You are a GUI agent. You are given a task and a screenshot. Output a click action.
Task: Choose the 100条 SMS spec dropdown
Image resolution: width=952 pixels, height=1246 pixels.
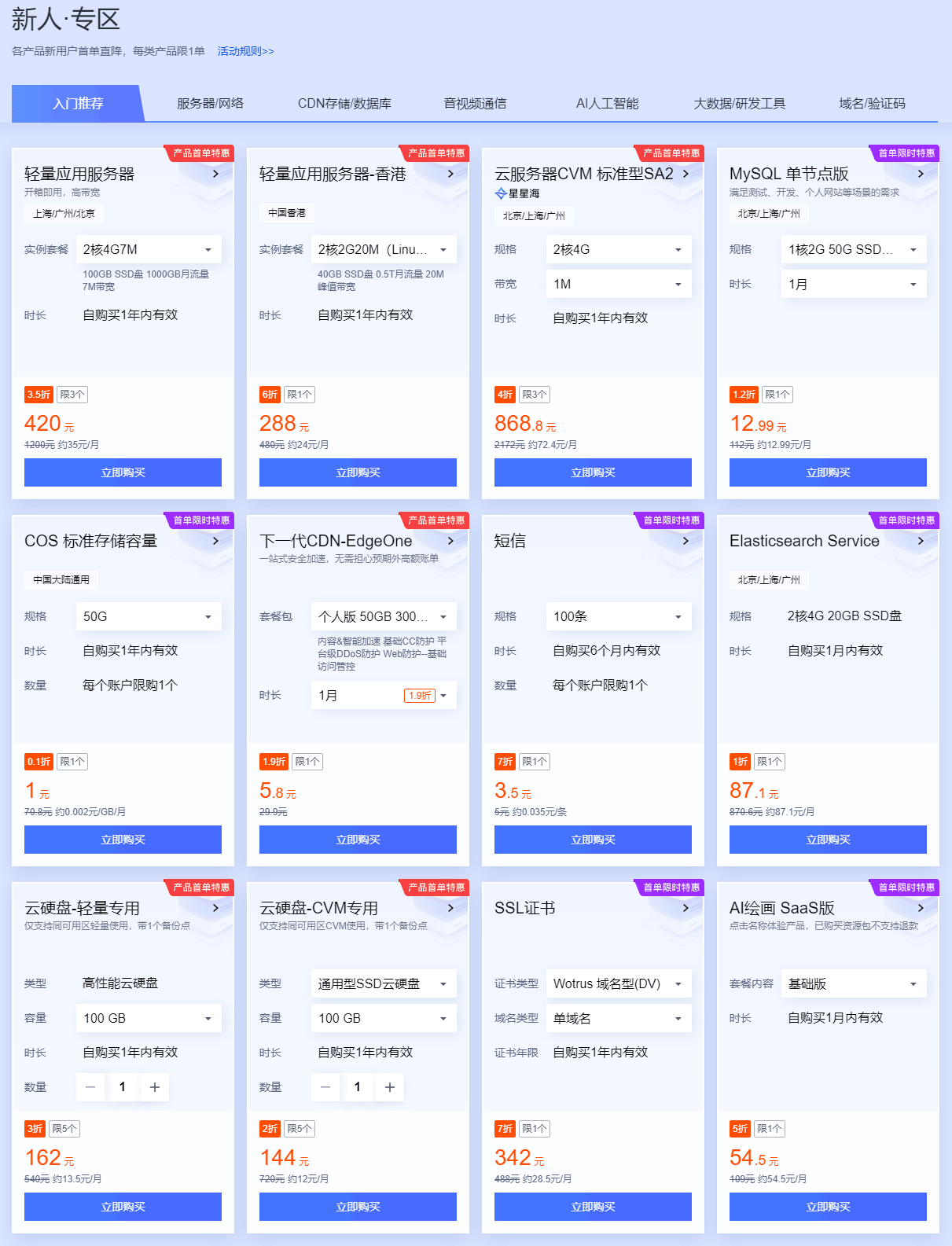[x=618, y=617]
